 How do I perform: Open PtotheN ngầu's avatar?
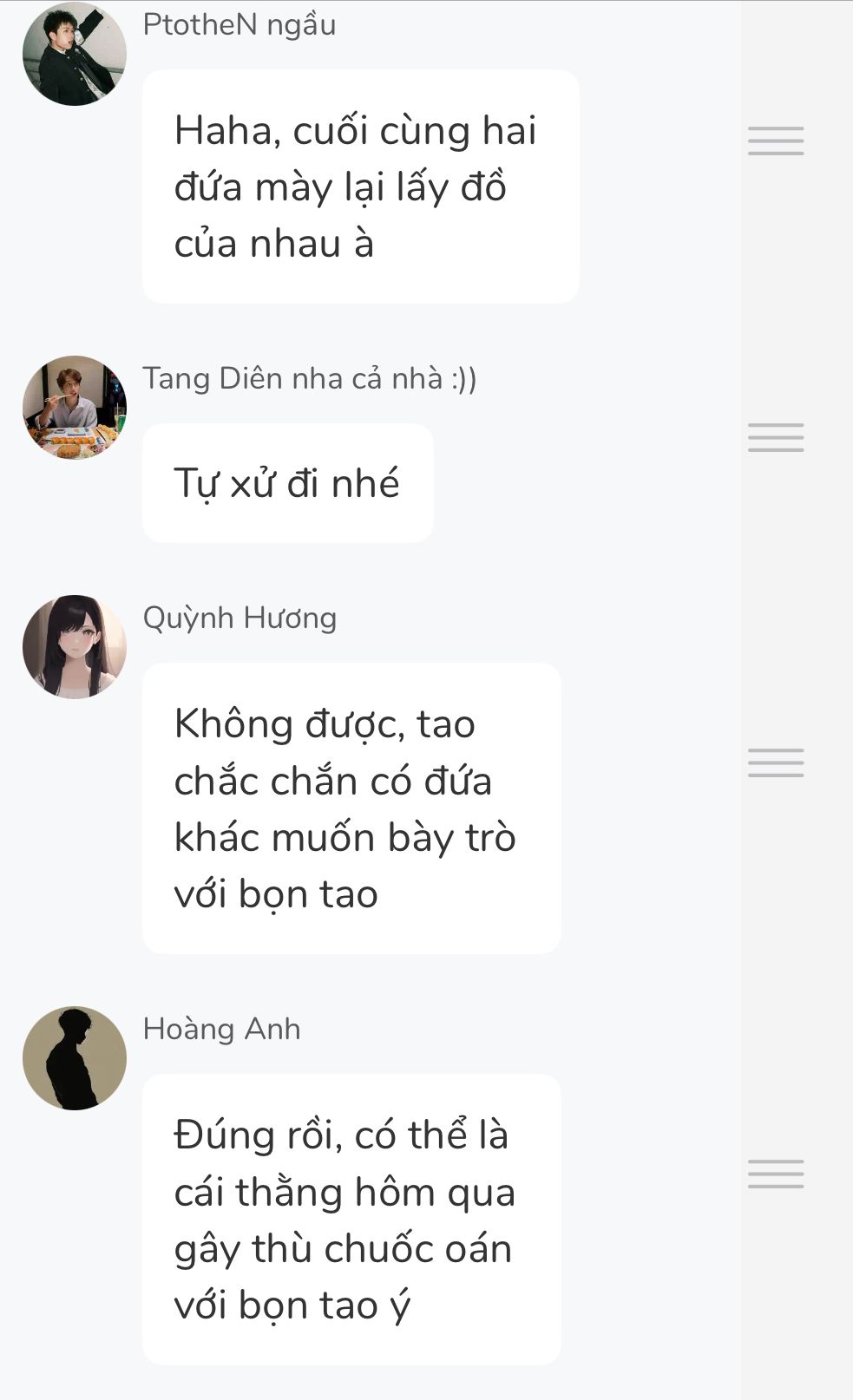tap(75, 54)
